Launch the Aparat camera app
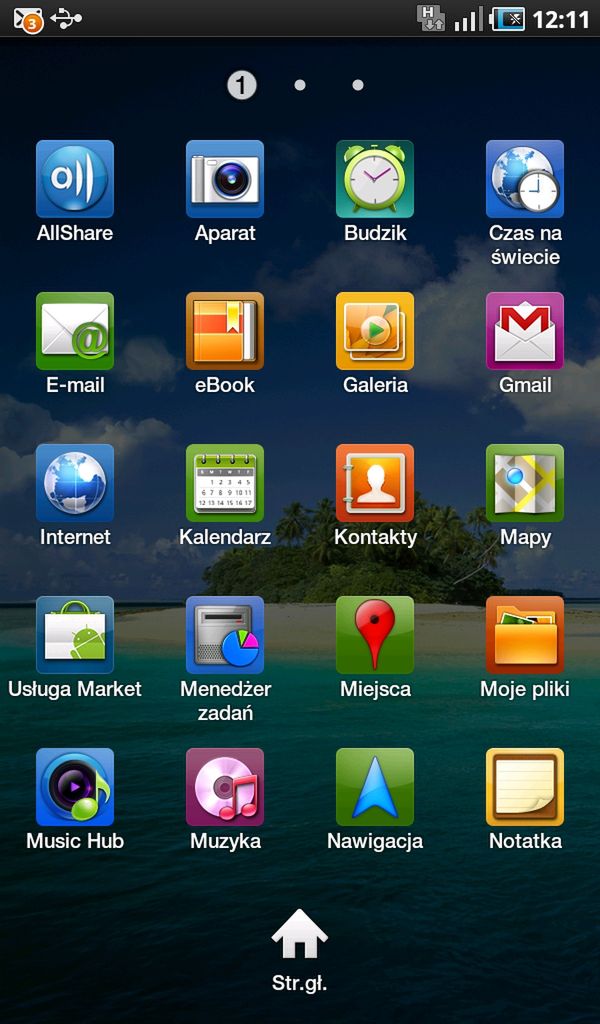The image size is (600, 1024). point(225,180)
